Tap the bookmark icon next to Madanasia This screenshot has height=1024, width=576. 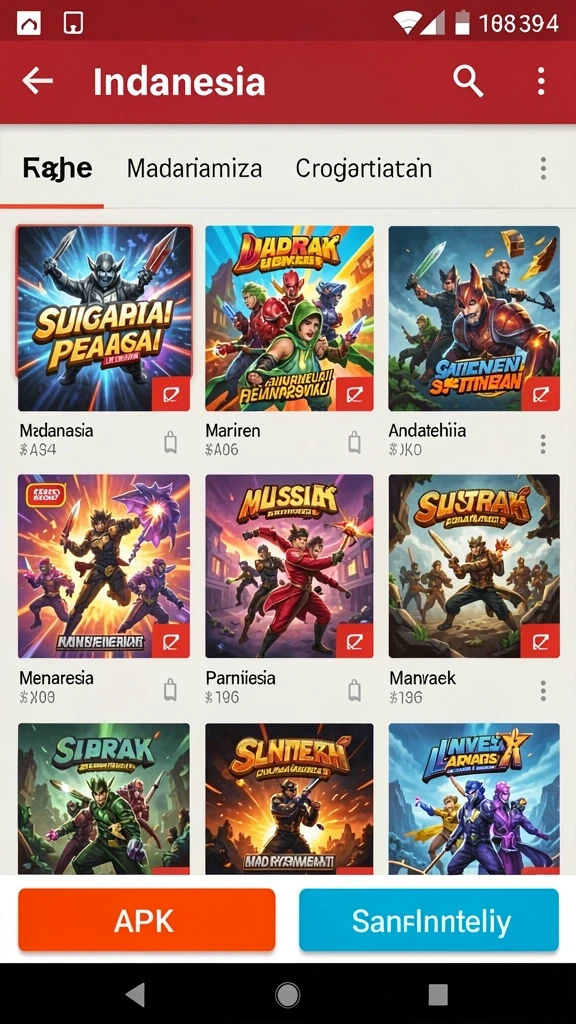[170, 443]
